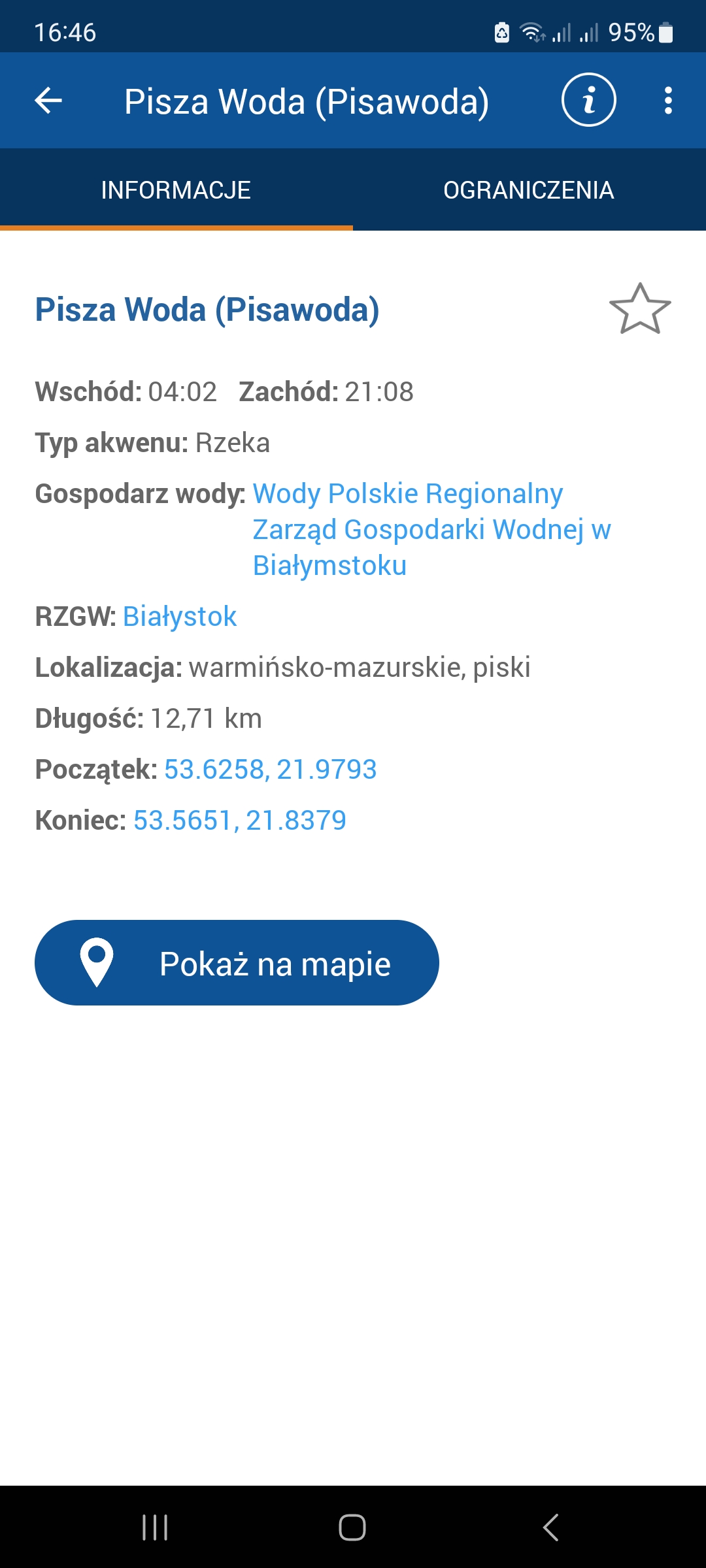Open Wody Polskie Regionalny Zarząd link

point(431,529)
